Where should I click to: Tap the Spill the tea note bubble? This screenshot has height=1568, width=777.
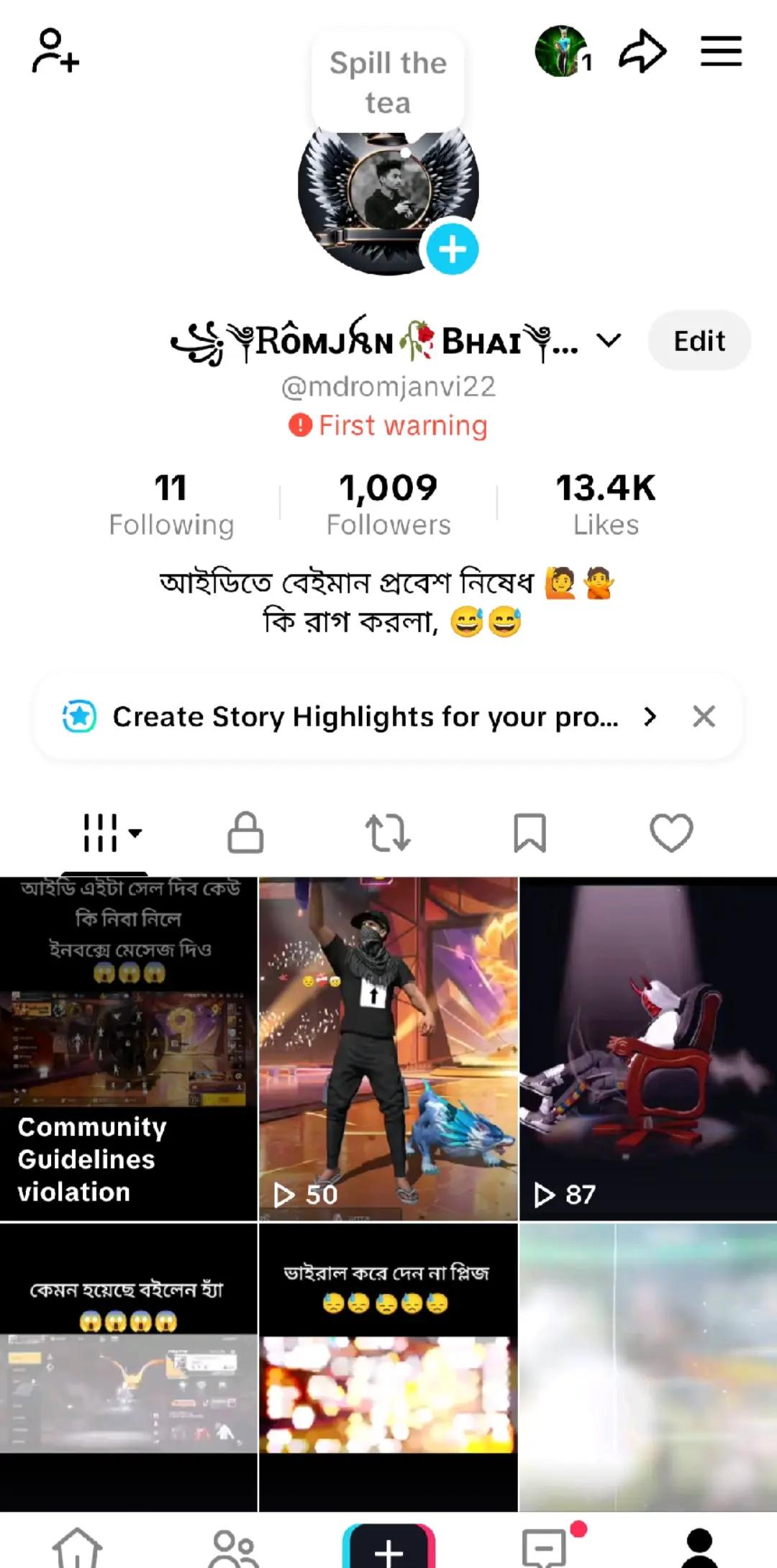click(388, 82)
